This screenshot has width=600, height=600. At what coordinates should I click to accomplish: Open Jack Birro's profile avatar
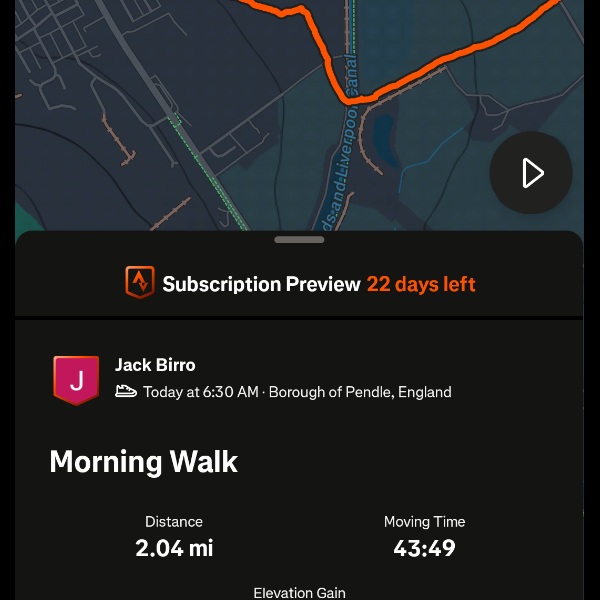click(76, 379)
